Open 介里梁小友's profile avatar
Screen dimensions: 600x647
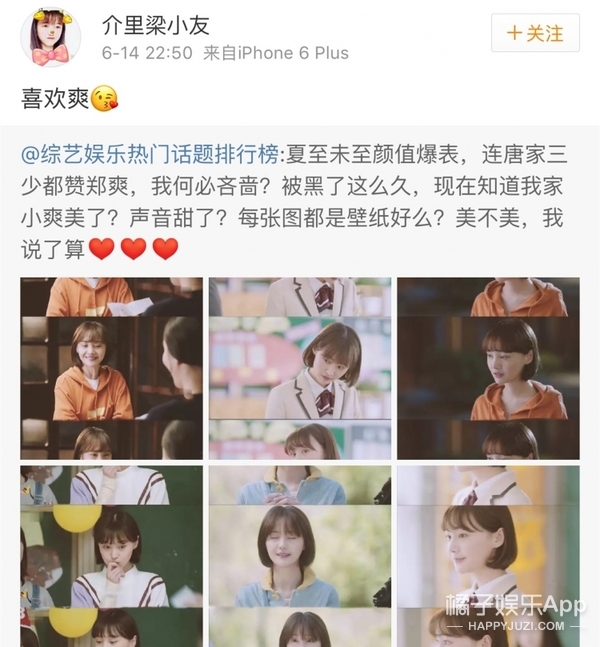(51, 37)
